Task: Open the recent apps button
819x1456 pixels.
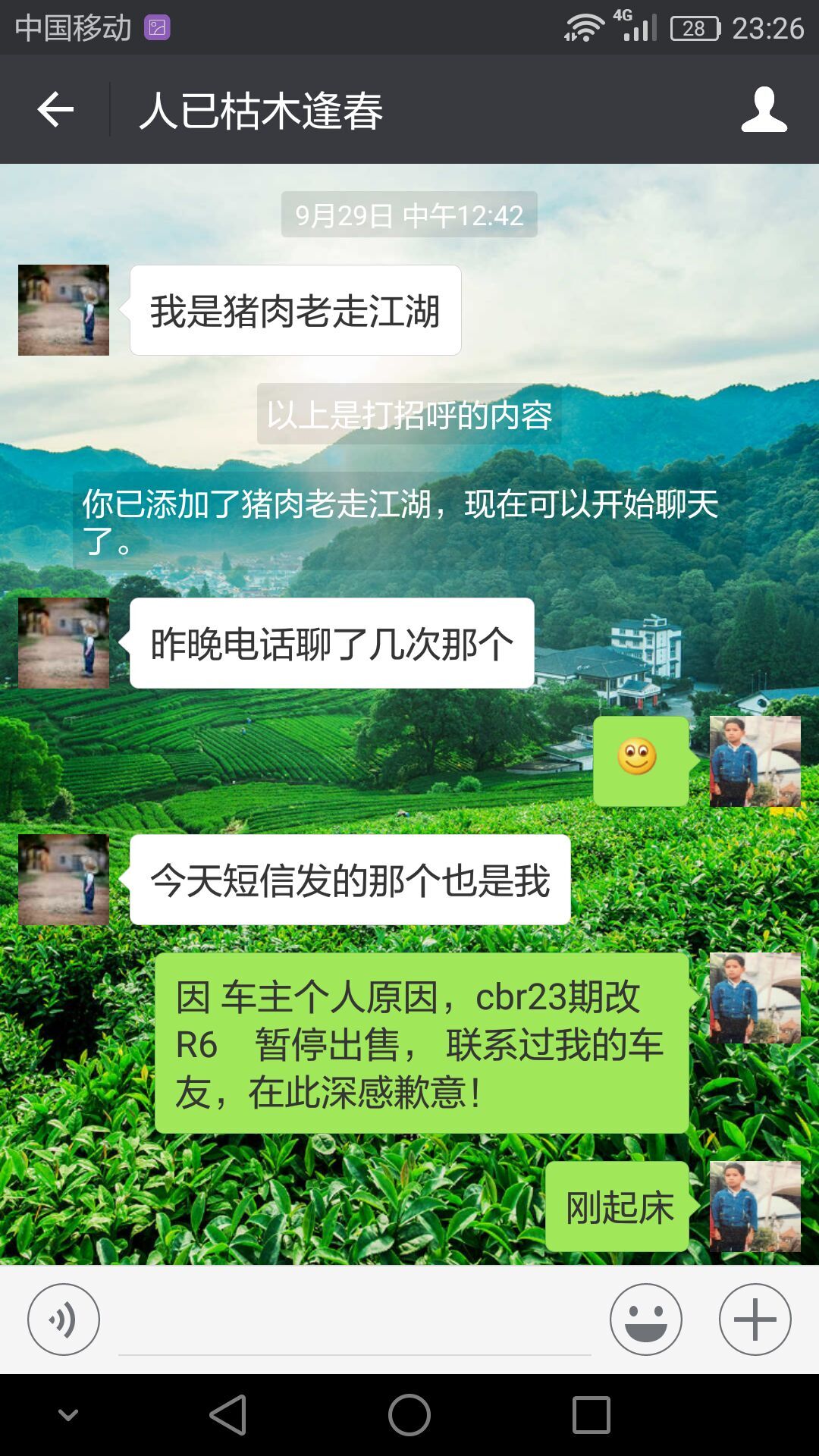Action: [x=591, y=1415]
